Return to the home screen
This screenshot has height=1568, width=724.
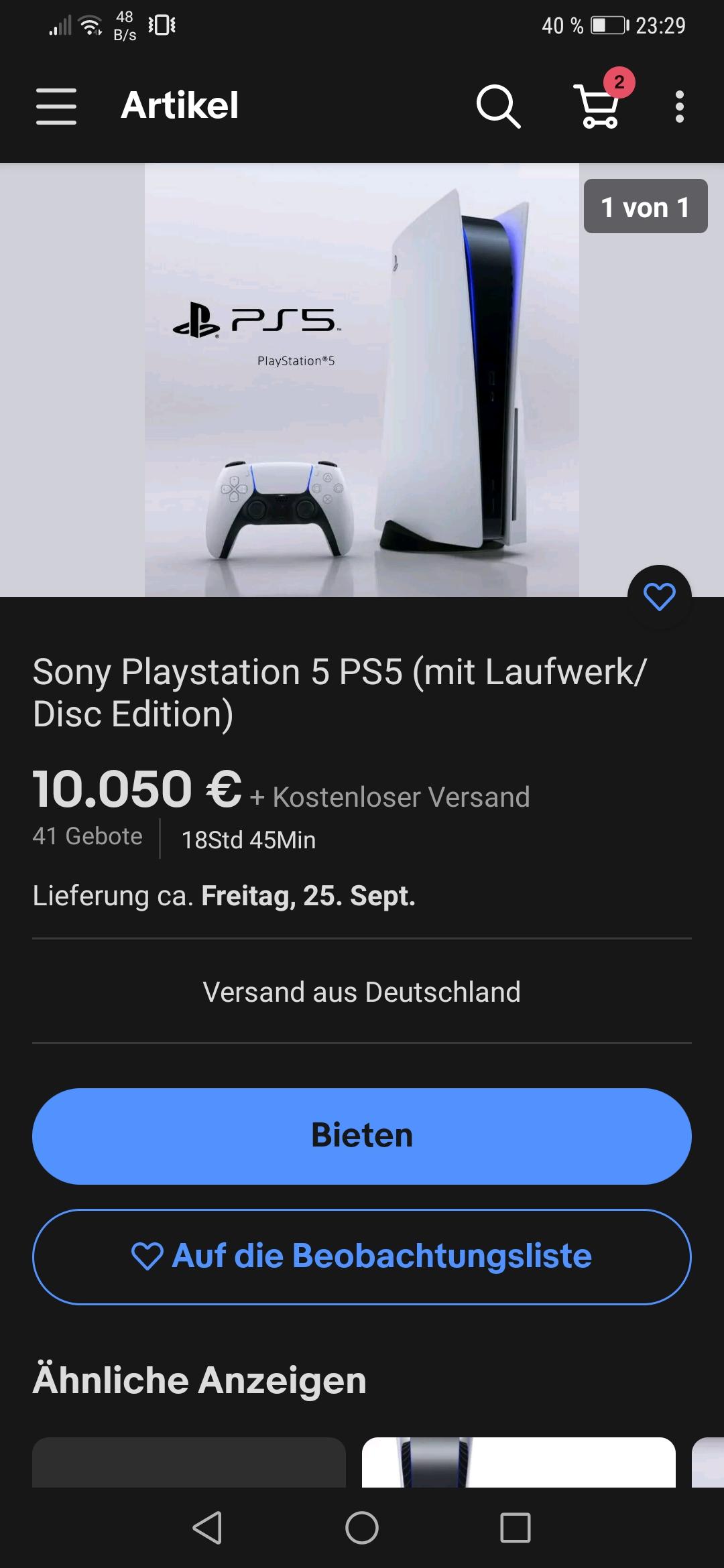tap(362, 1528)
